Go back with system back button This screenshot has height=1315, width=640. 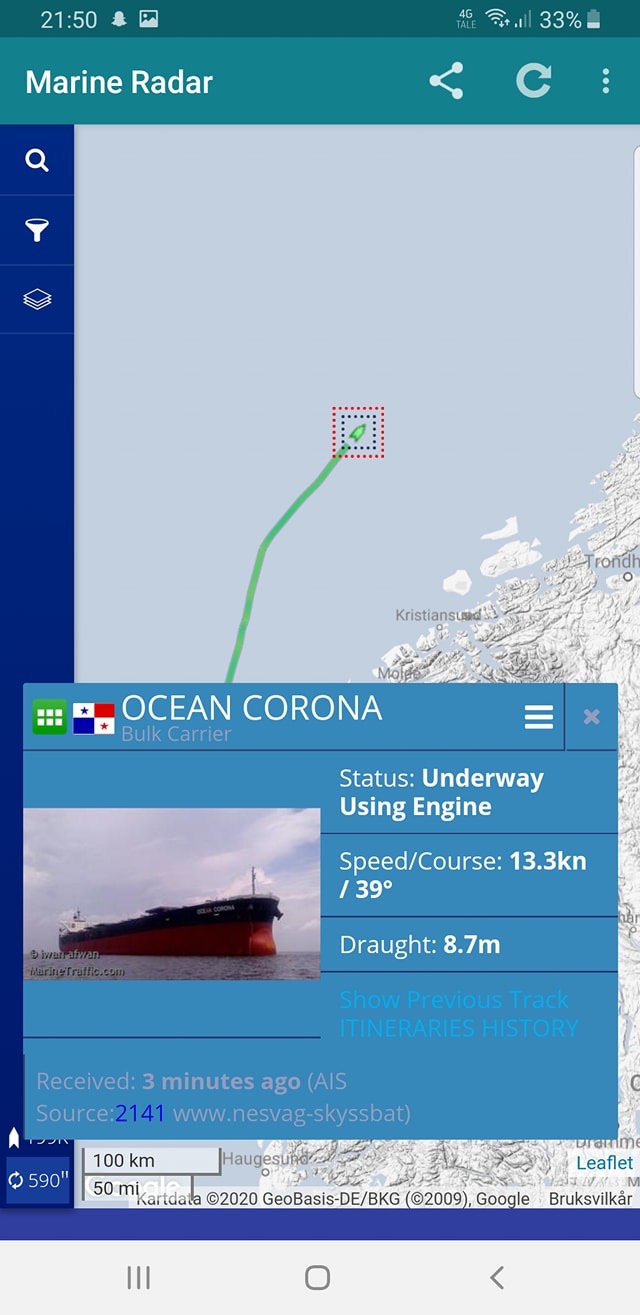click(497, 1277)
